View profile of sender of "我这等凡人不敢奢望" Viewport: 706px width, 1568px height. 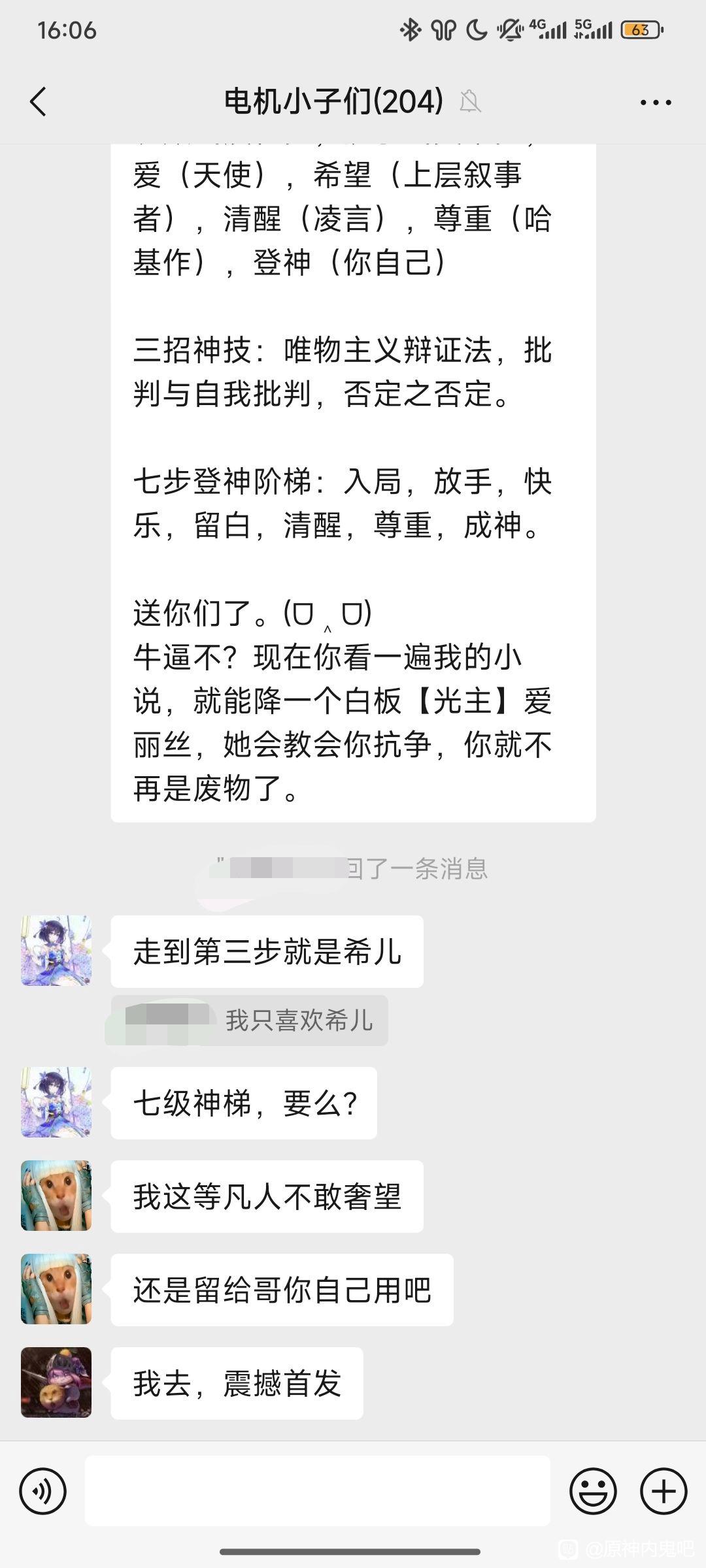(56, 1196)
